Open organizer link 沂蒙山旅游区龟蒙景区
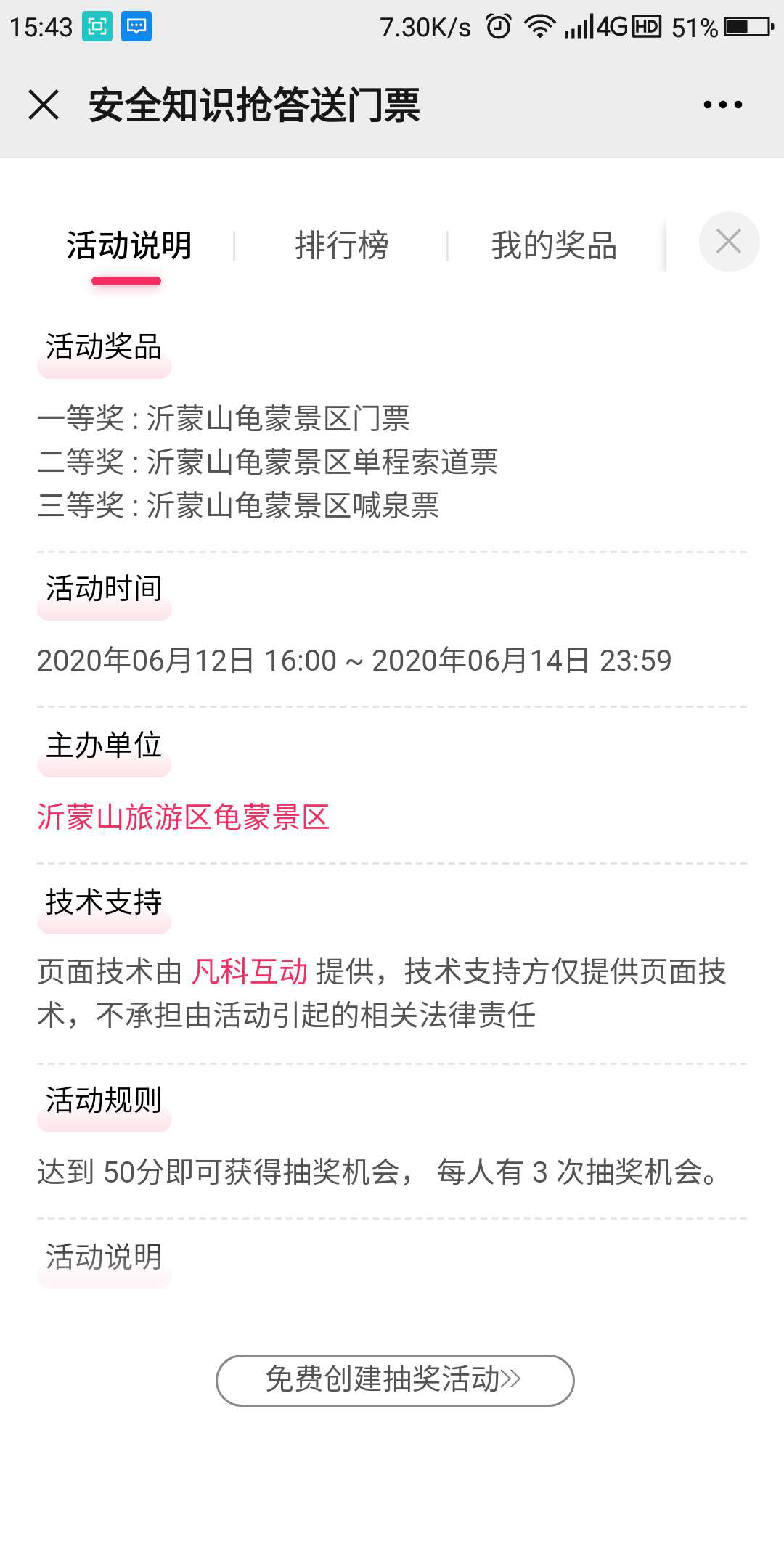Viewport: 784px width, 1568px height. tap(183, 817)
